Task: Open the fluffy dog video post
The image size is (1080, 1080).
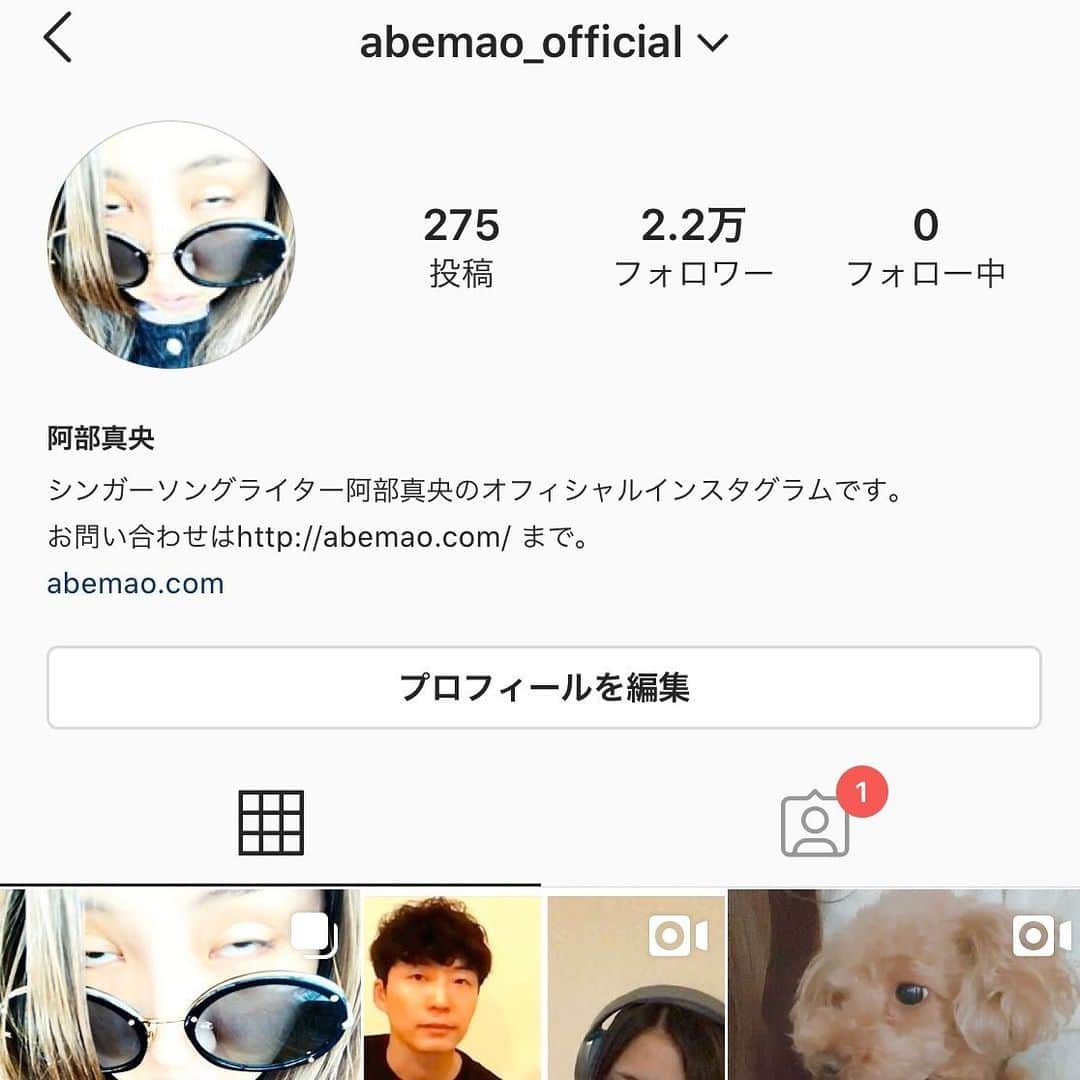Action: point(904,985)
